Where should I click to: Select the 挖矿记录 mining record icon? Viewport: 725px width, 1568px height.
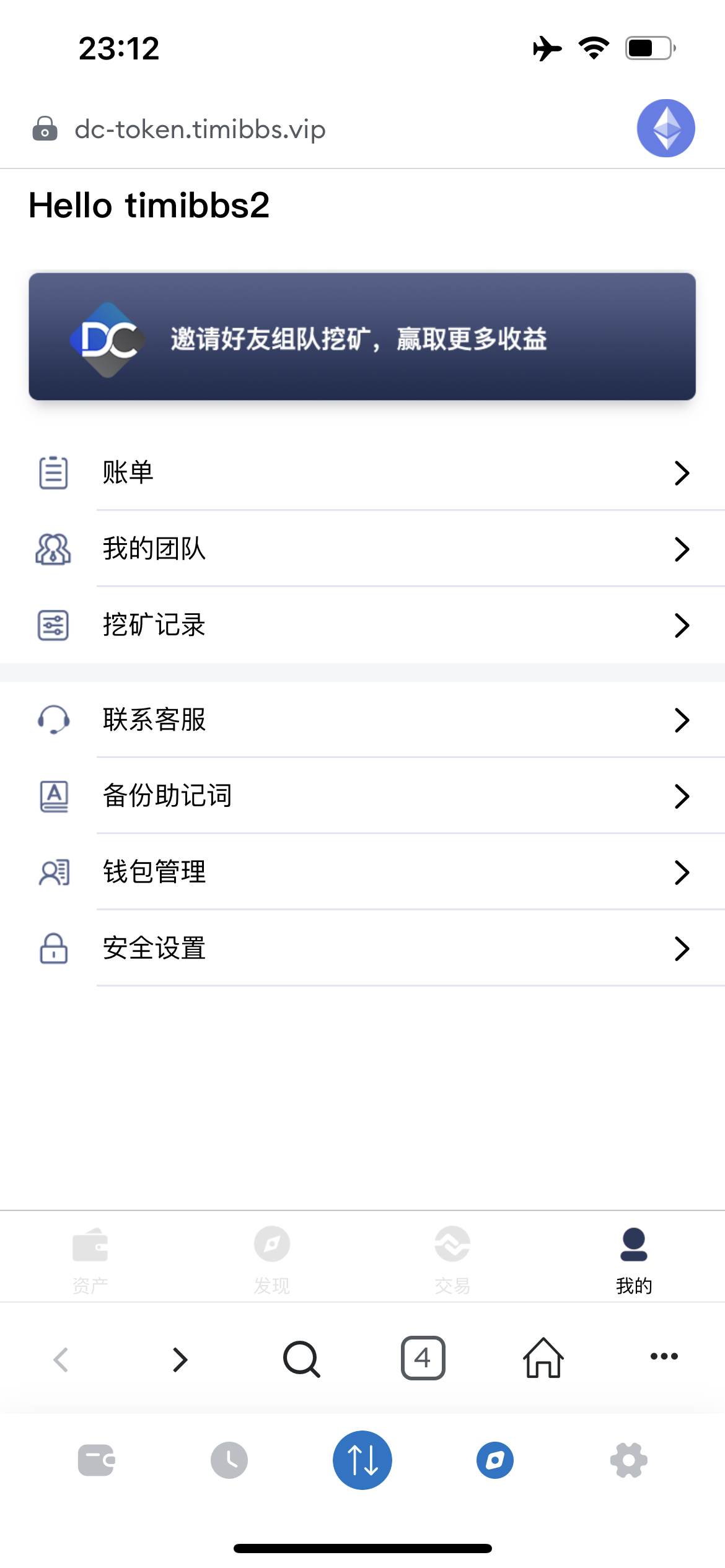(x=53, y=625)
